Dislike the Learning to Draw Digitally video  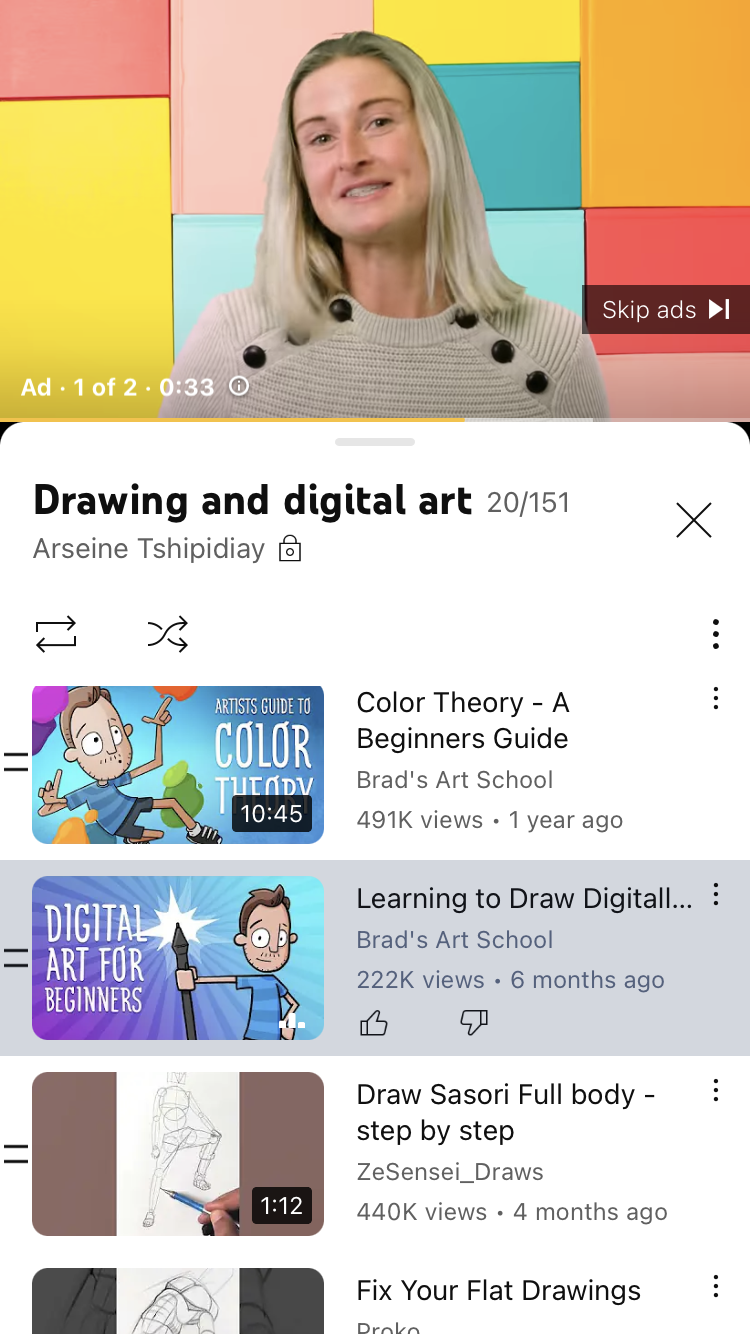[473, 1022]
